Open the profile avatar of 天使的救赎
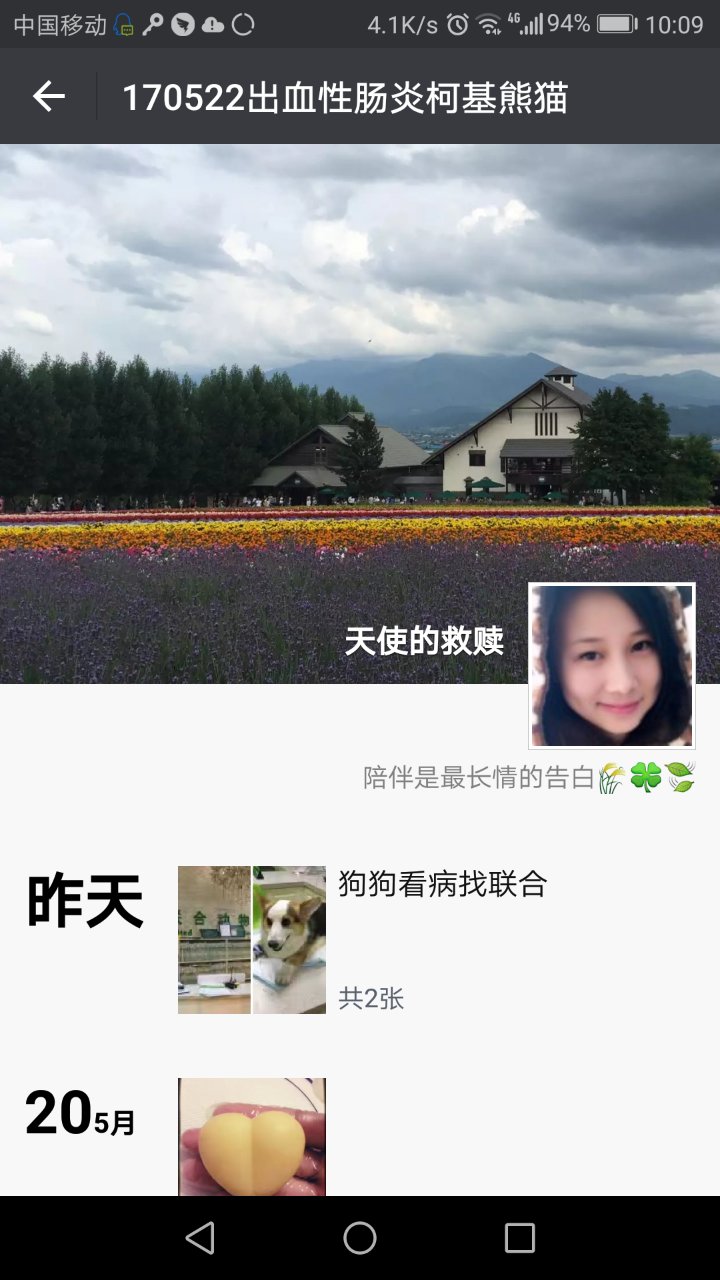The image size is (720, 1280). click(611, 666)
